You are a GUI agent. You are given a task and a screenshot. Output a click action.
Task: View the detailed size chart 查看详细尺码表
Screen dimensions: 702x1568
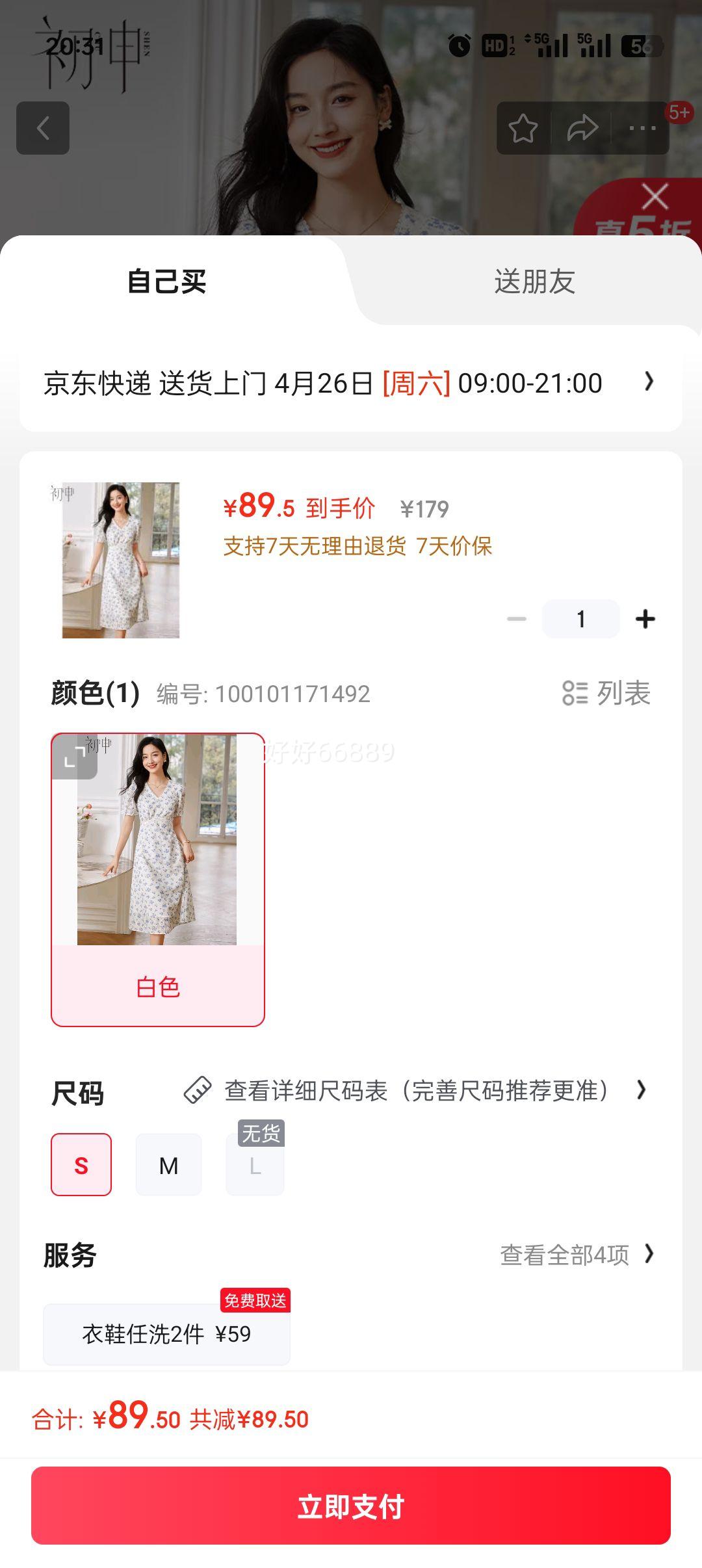(x=416, y=1091)
